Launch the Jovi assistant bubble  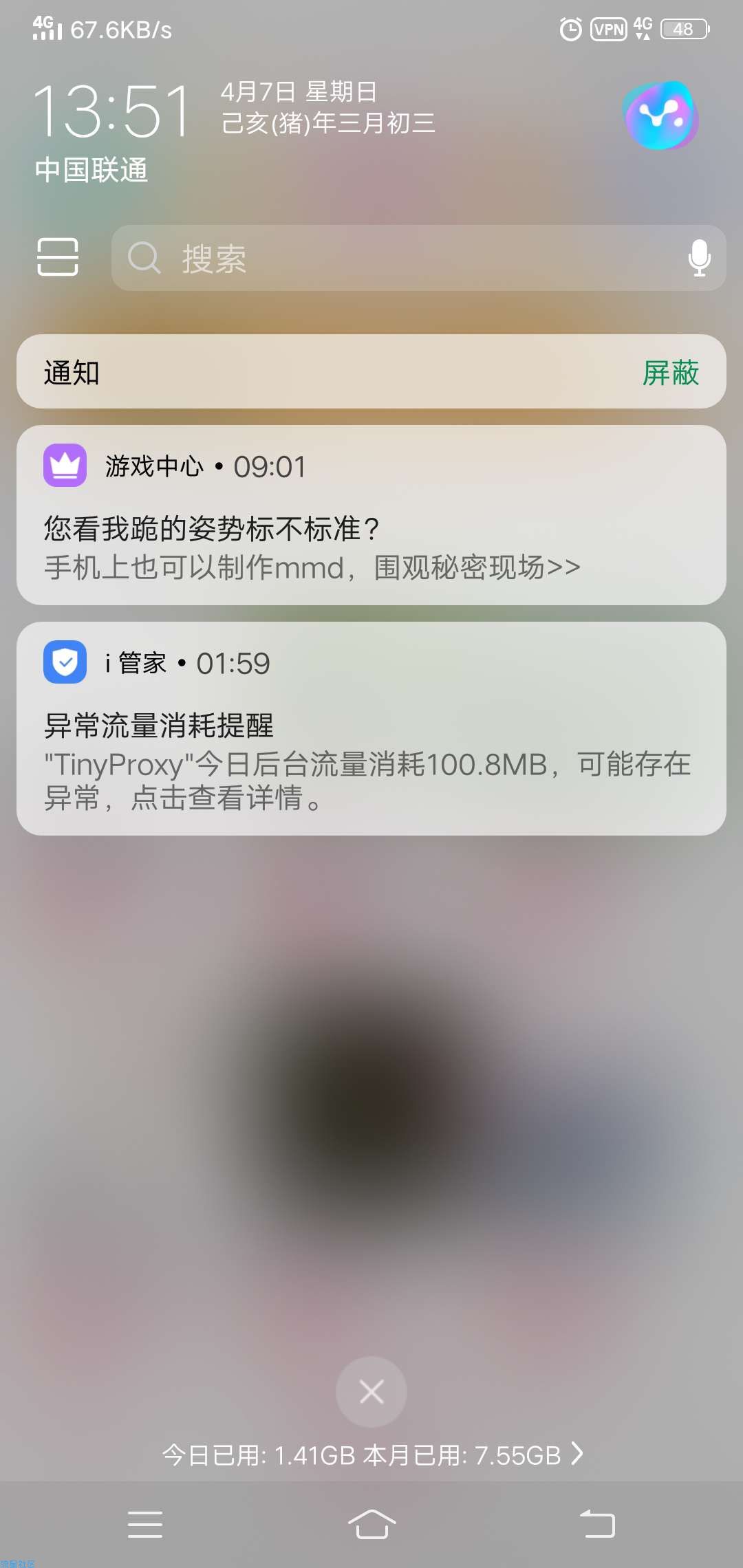pos(660,116)
